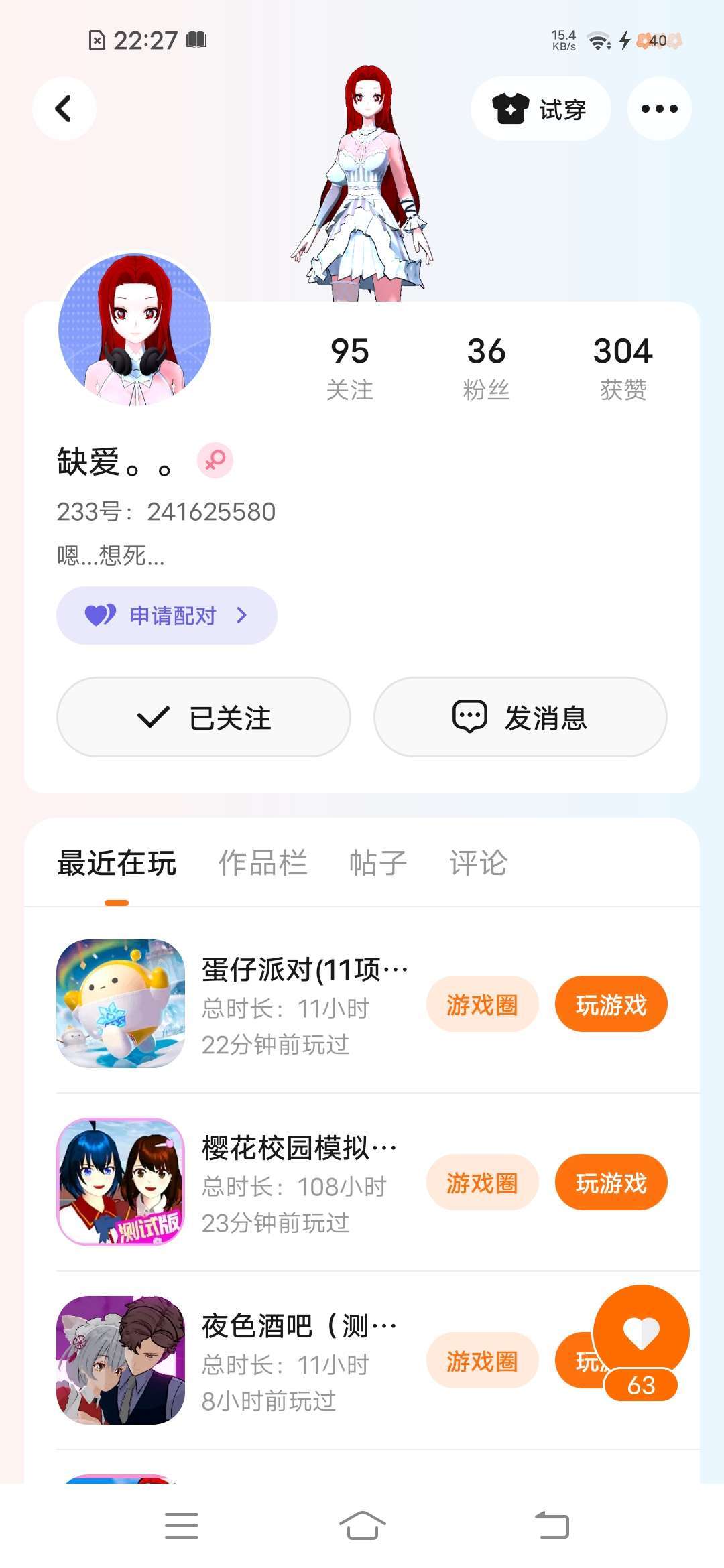View the 95 关注 following list

[x=349, y=367]
